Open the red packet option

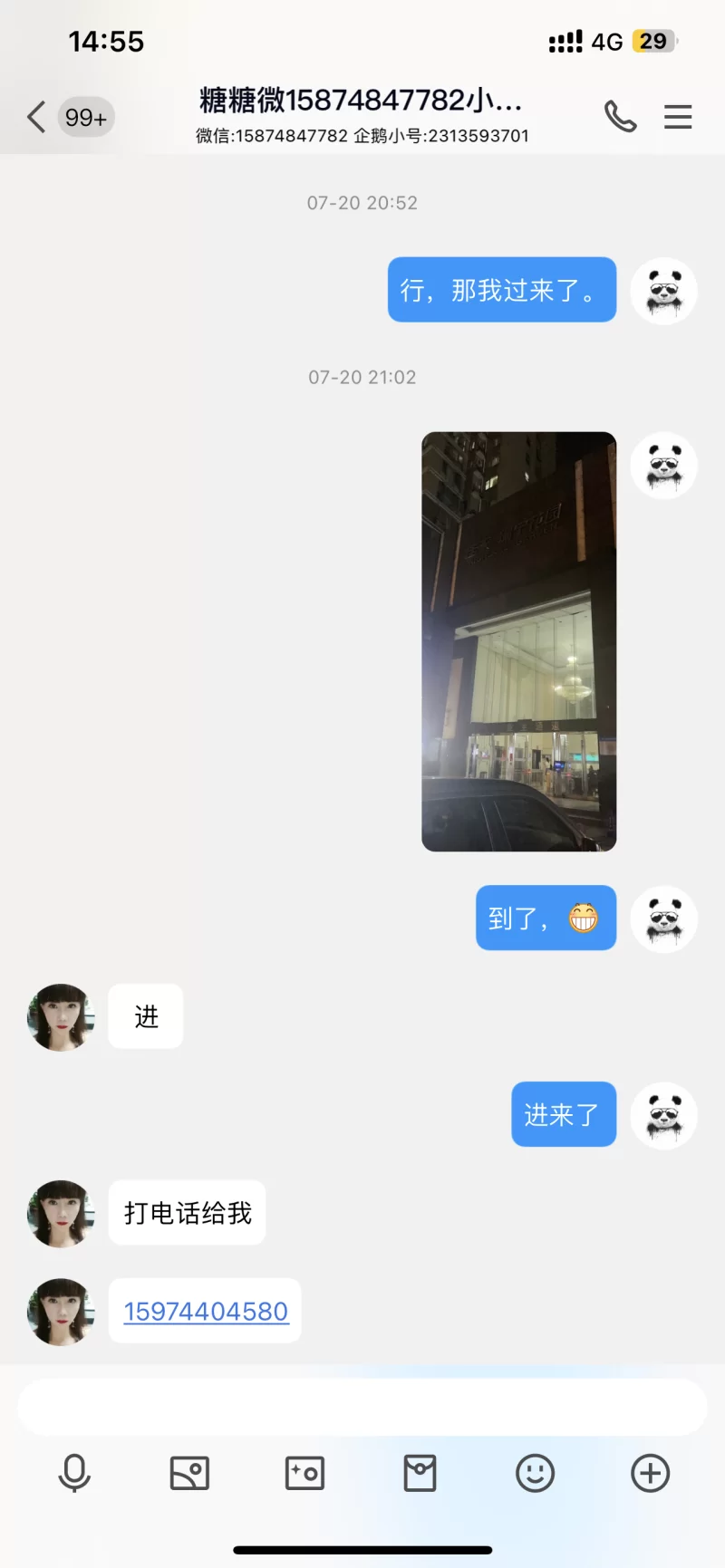tap(420, 1473)
